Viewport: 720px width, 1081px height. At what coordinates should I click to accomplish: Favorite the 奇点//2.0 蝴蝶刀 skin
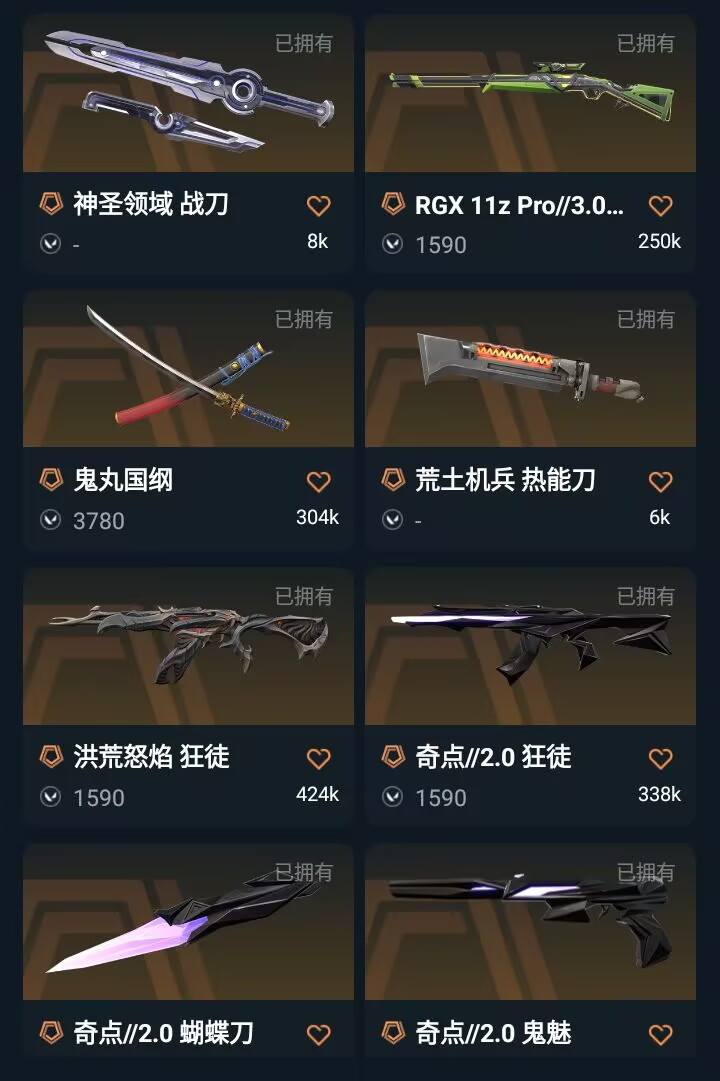[x=318, y=1034]
